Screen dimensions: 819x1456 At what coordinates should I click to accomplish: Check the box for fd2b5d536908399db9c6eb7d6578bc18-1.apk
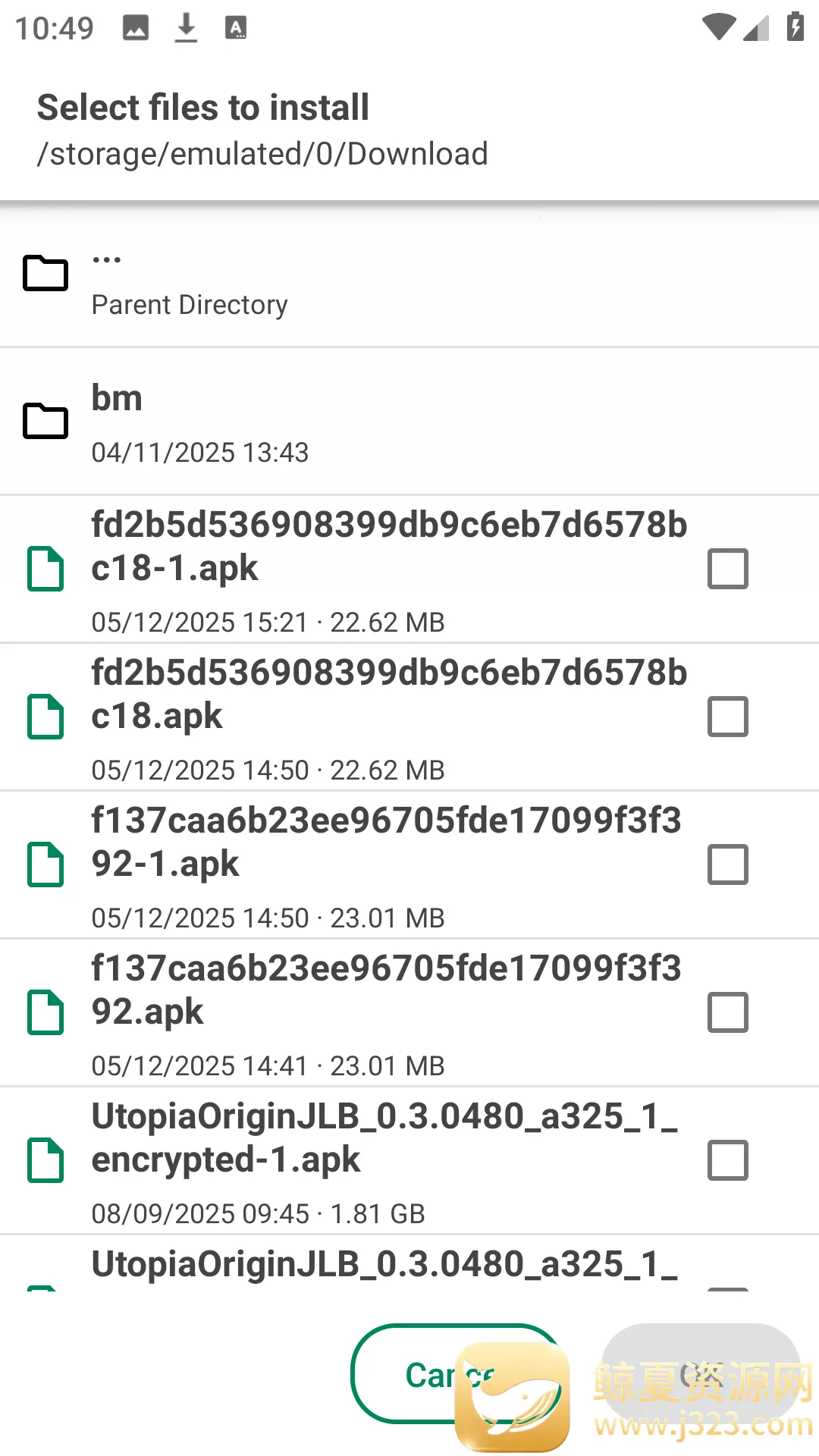click(x=727, y=569)
